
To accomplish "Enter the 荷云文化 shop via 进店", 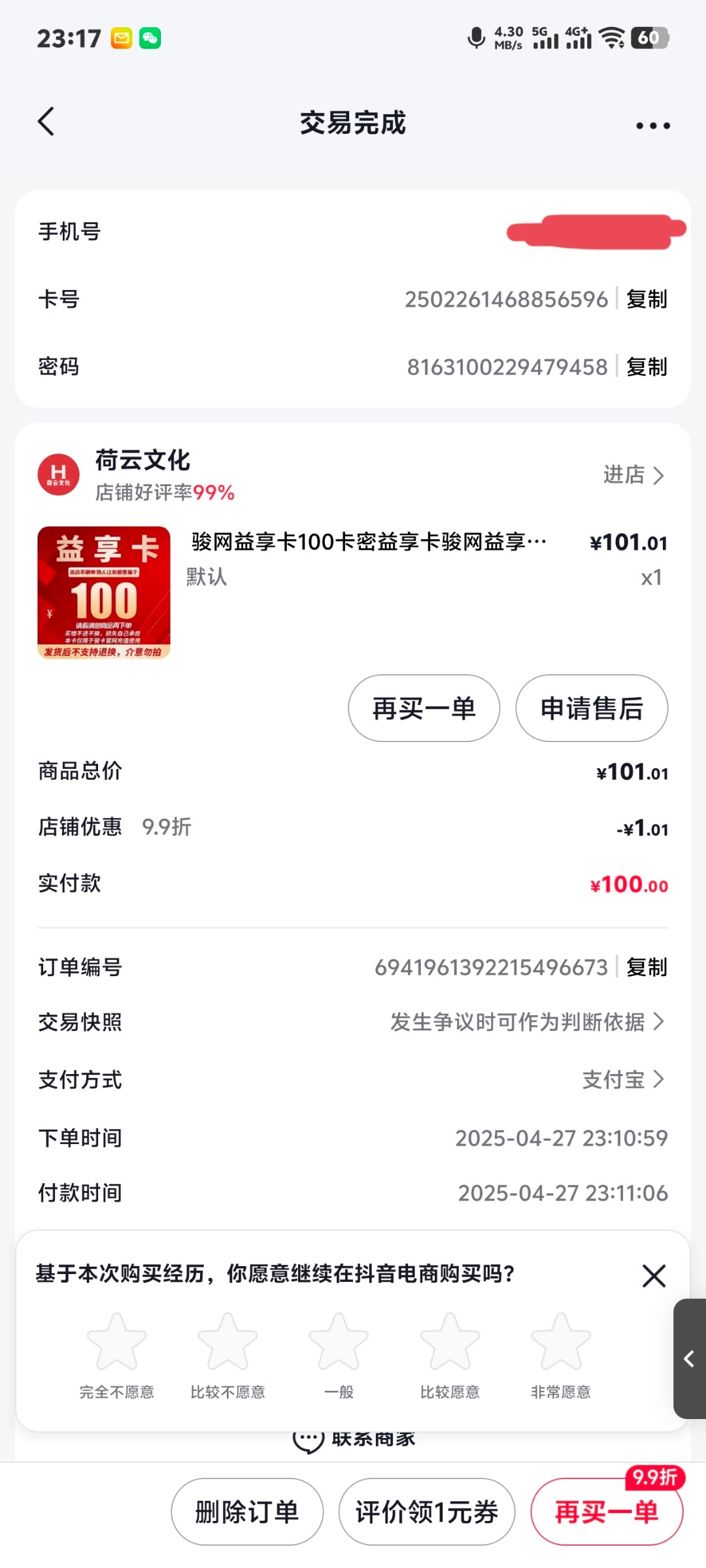I will pos(633,475).
